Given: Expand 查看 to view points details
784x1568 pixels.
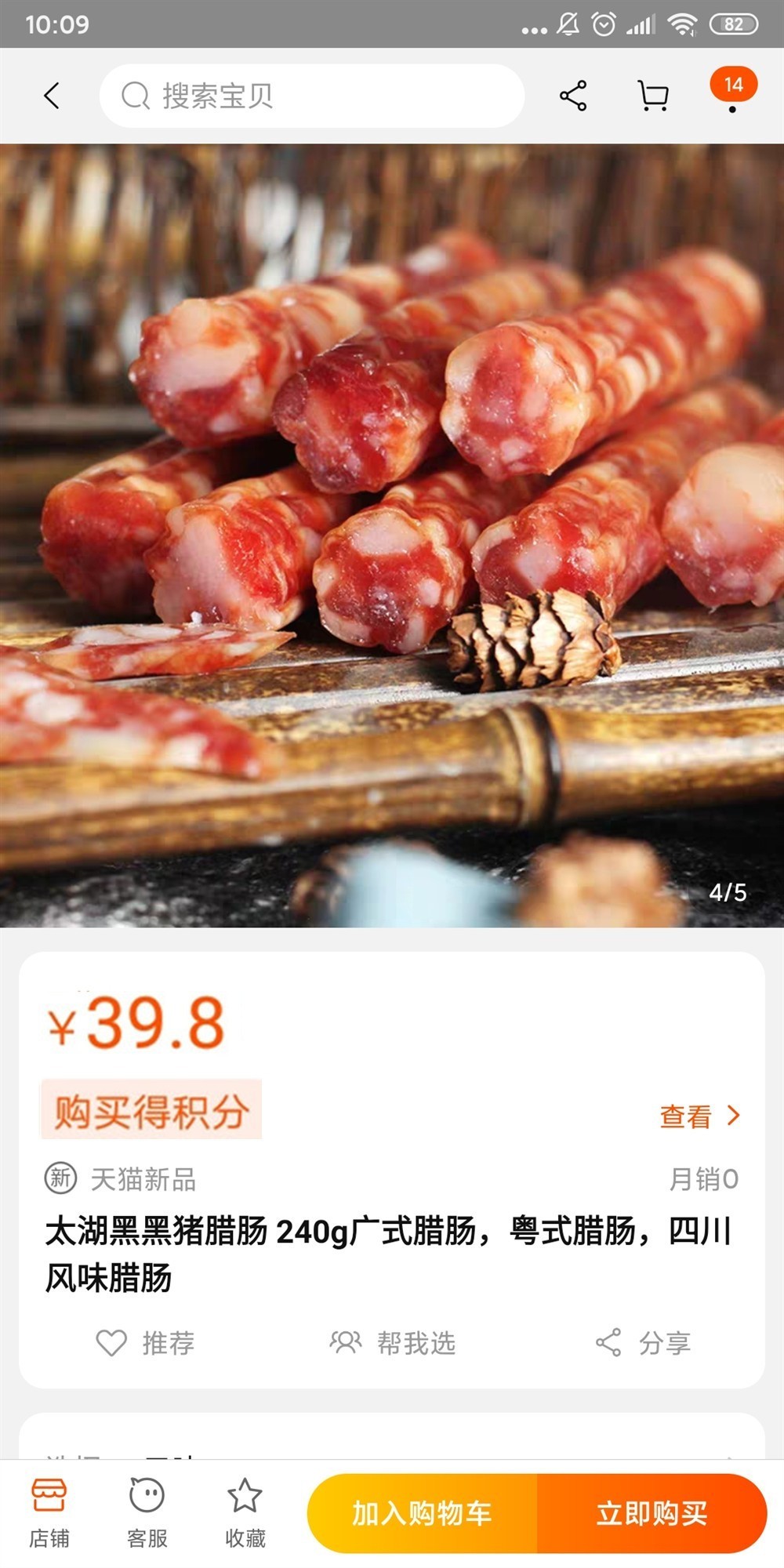Looking at the screenshot, I should click(x=696, y=1116).
